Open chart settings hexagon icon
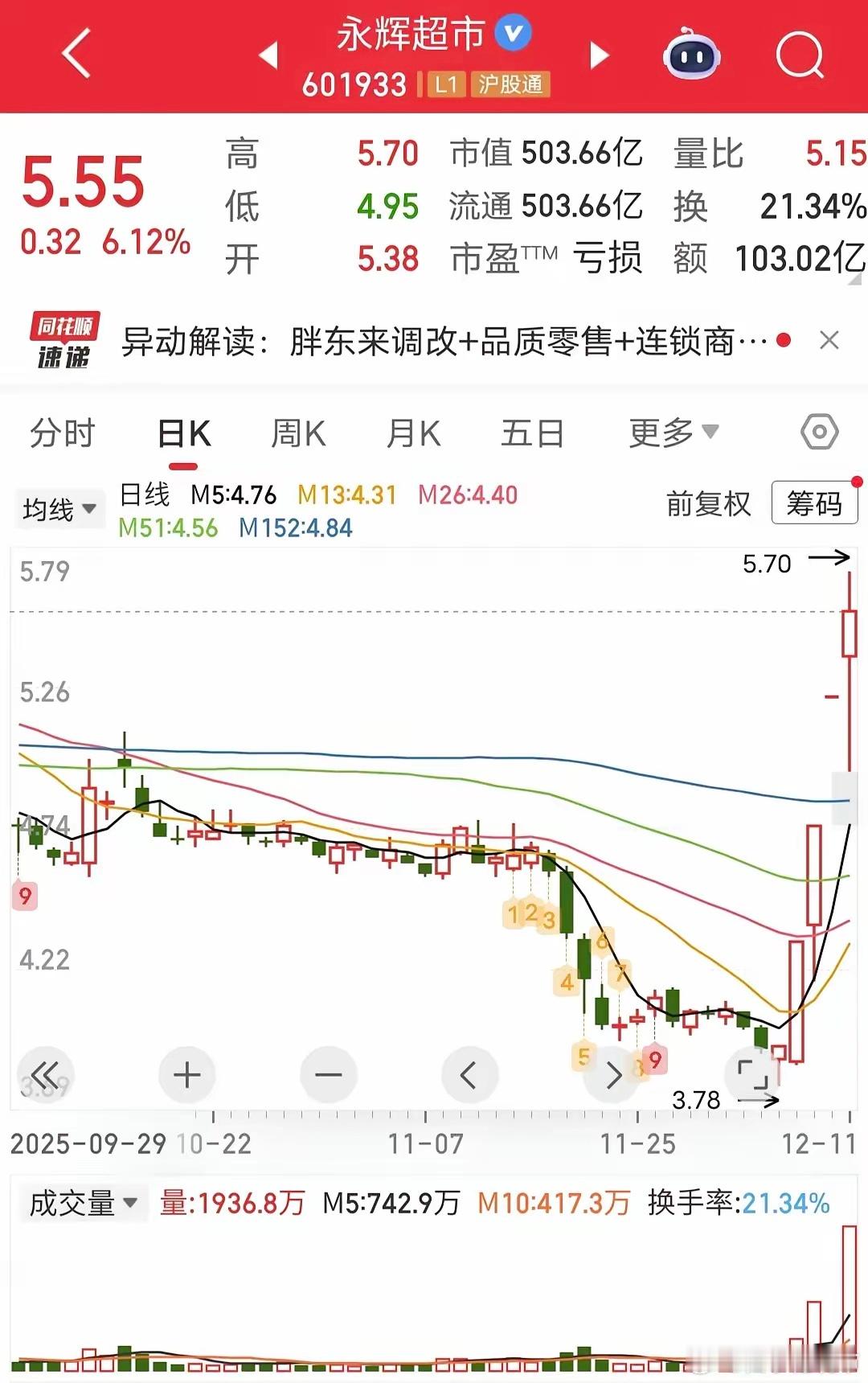 [x=820, y=433]
